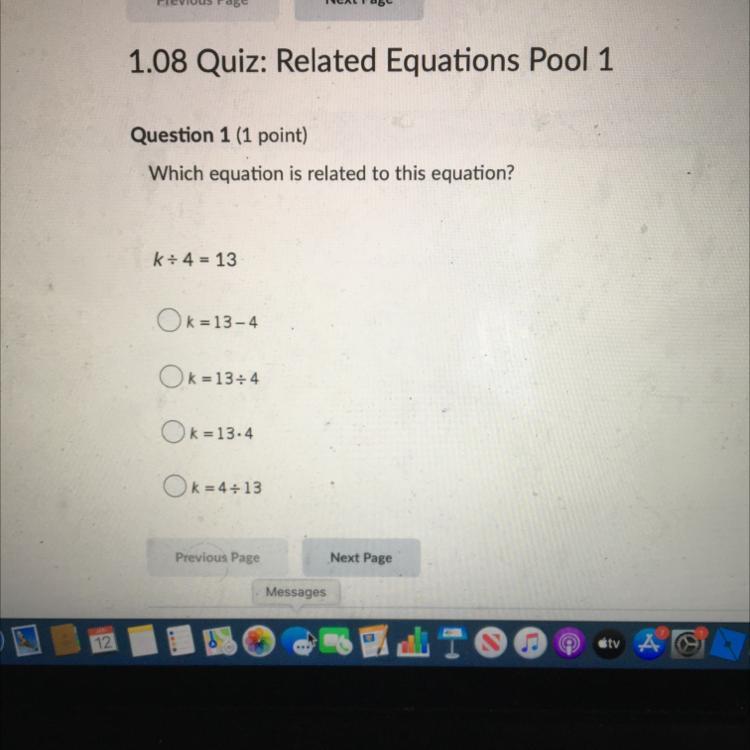Go to Previous Page below the answers
This screenshot has width=750, height=750.
(x=217, y=557)
